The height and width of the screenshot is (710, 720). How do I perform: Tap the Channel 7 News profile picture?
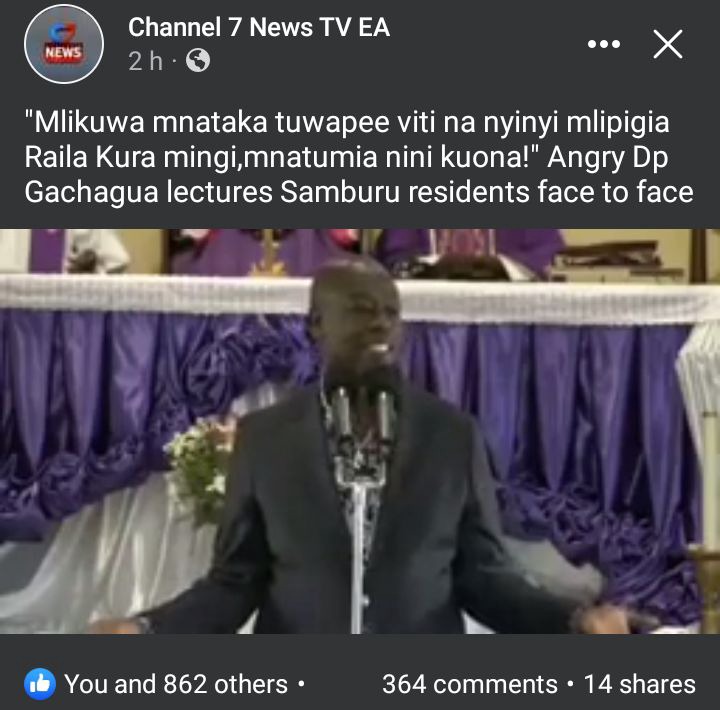click(x=64, y=44)
